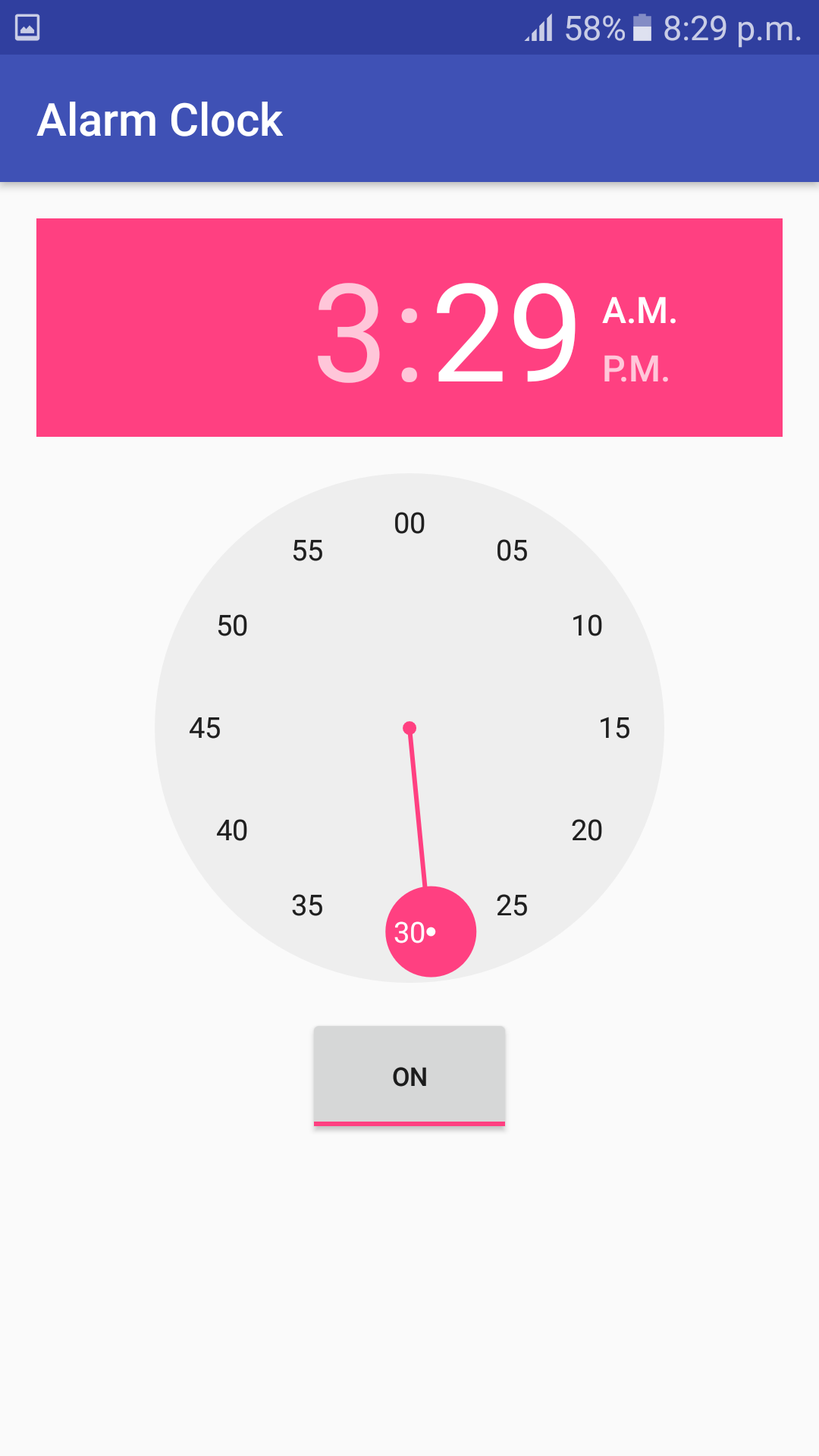Screen dimensions: 819x1456
Task: Expand the status bar battery indicator
Action: pos(641,25)
